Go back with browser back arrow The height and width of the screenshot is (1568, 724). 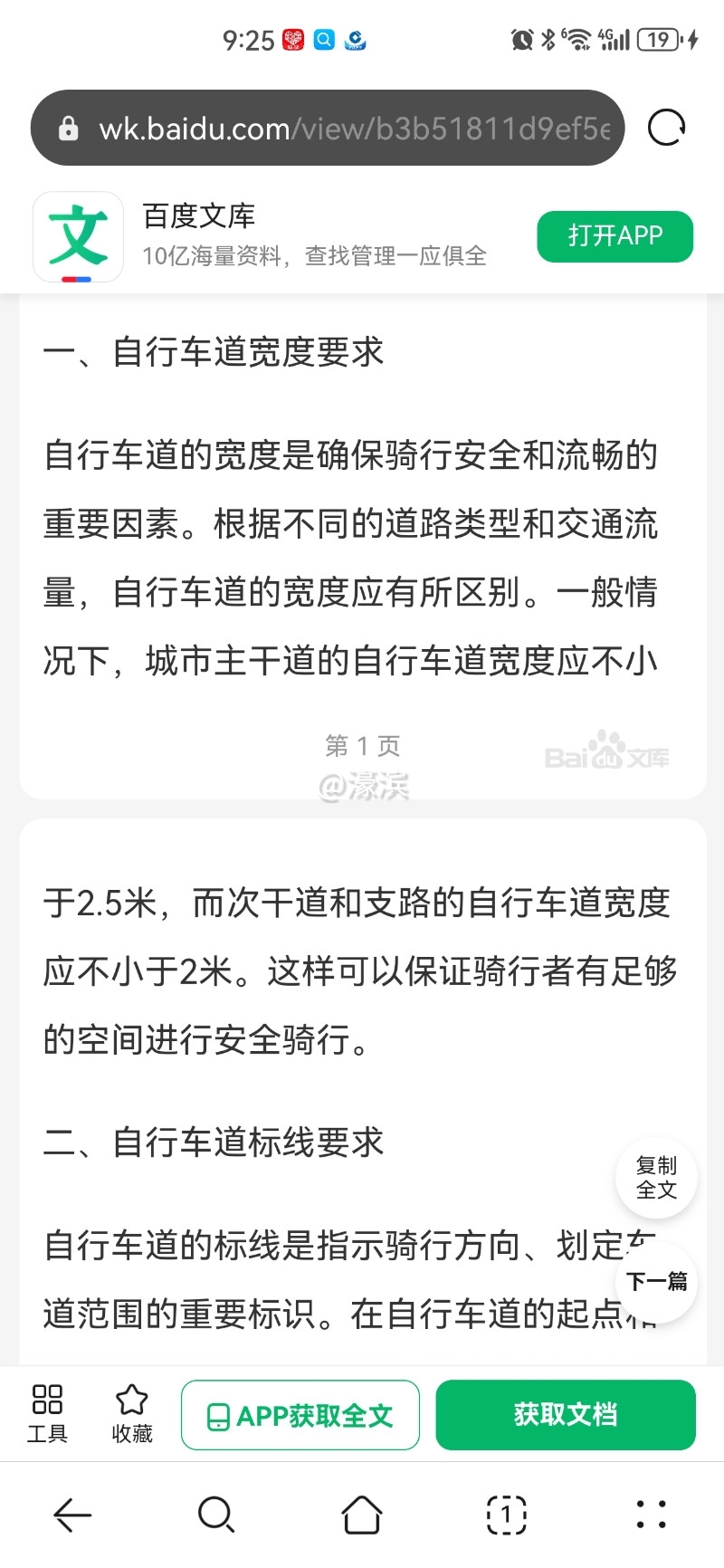[72, 1514]
